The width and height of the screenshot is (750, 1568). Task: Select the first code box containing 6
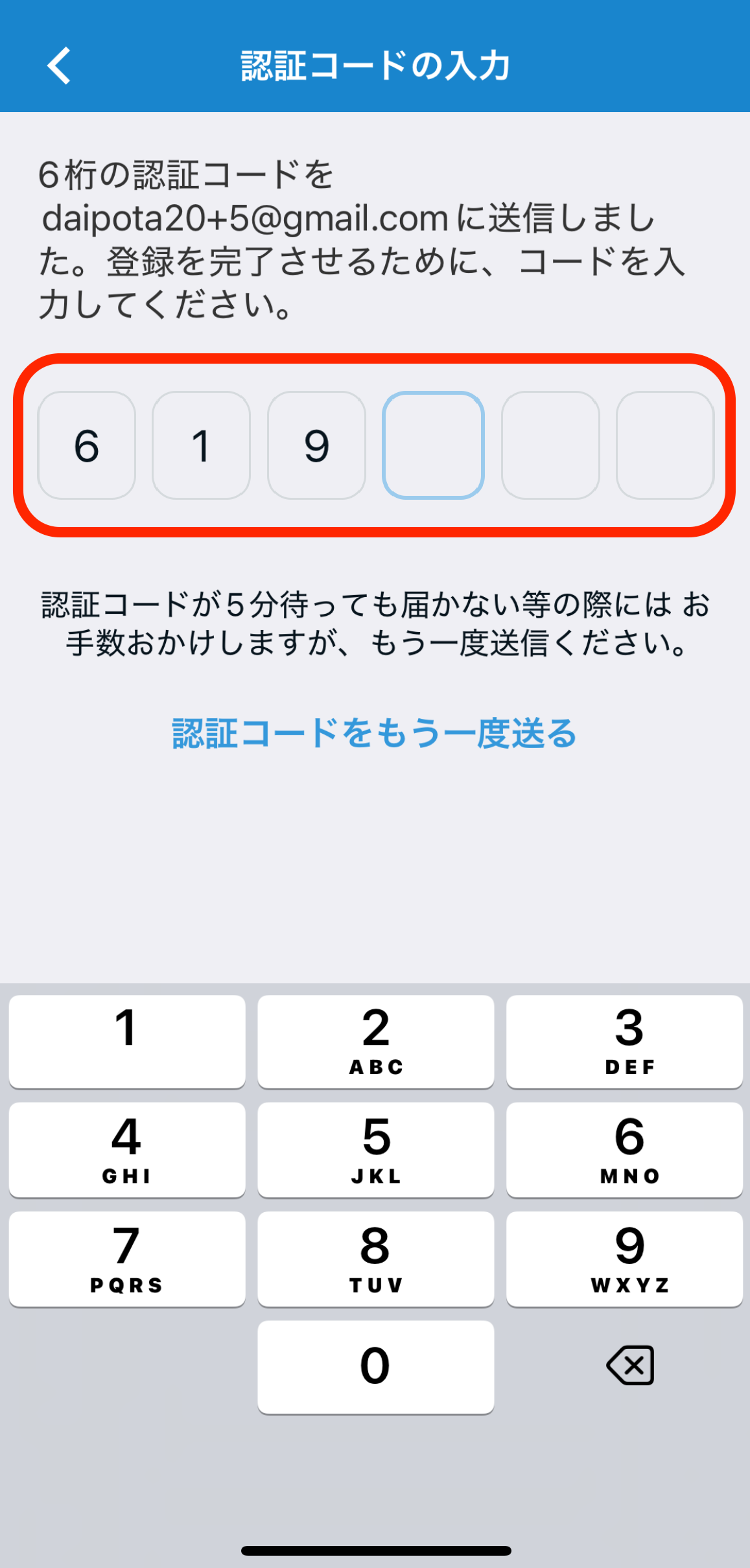pos(87,445)
